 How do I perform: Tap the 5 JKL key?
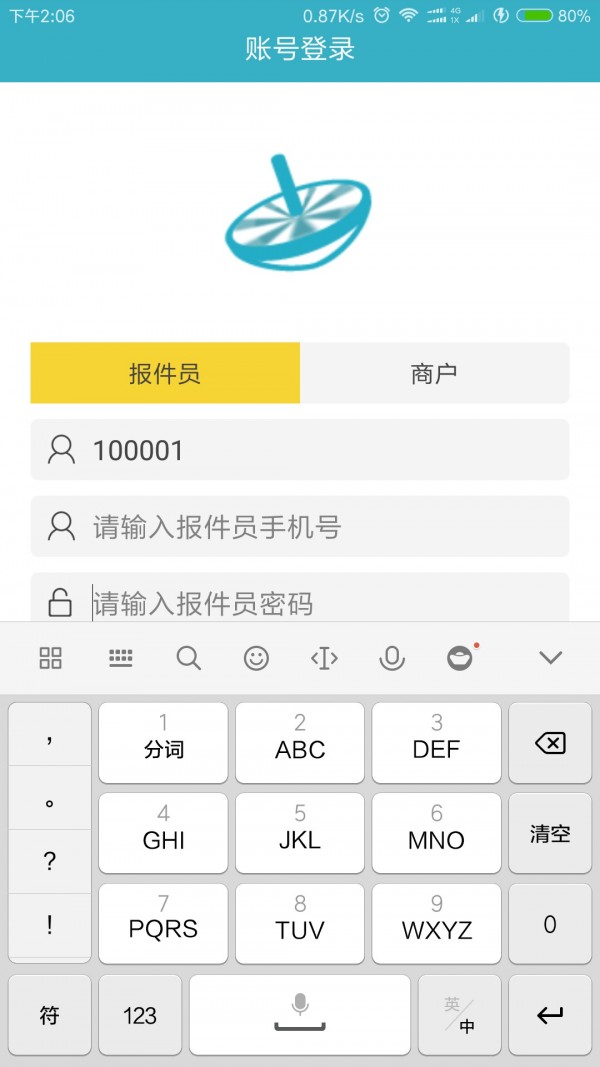300,828
